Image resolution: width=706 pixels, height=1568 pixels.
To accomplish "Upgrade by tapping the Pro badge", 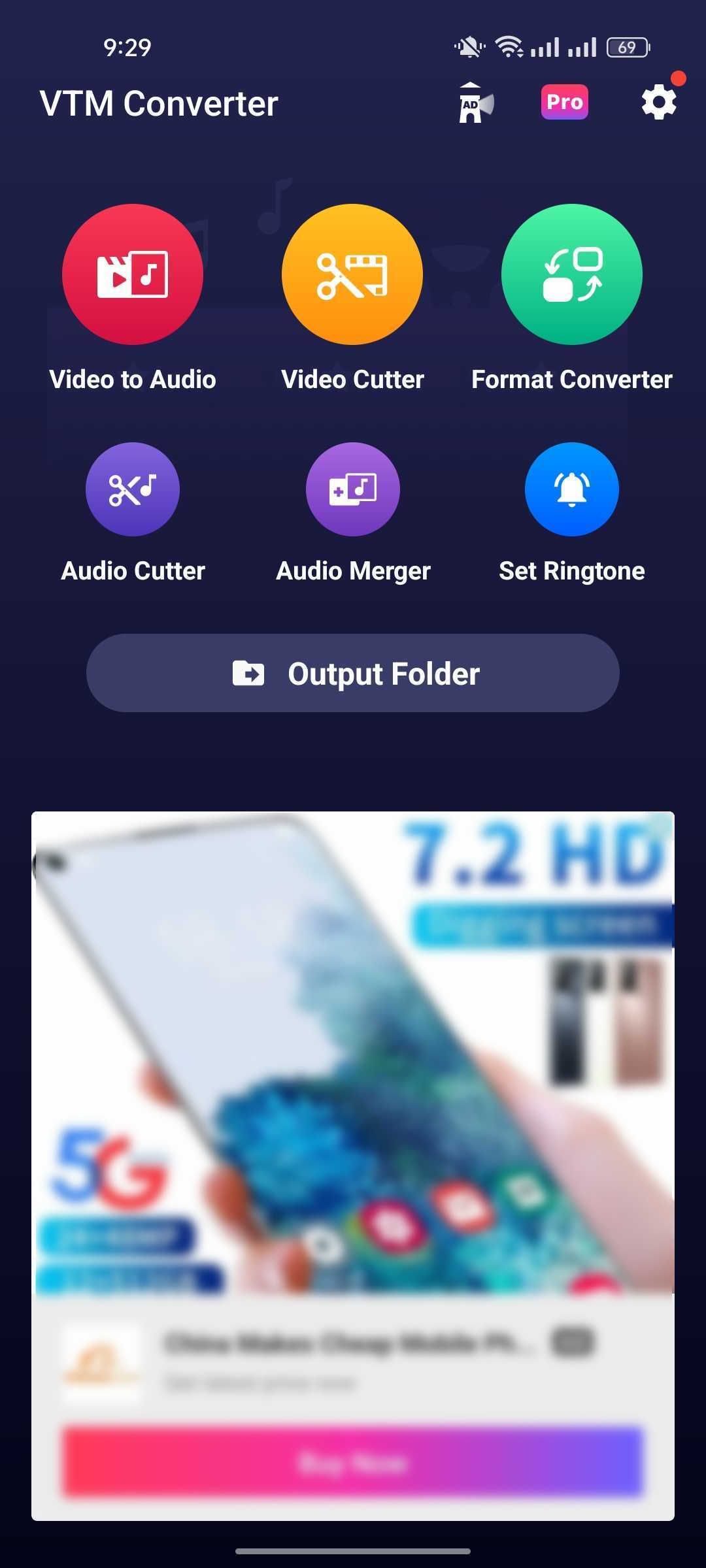I will pyautogui.click(x=565, y=102).
